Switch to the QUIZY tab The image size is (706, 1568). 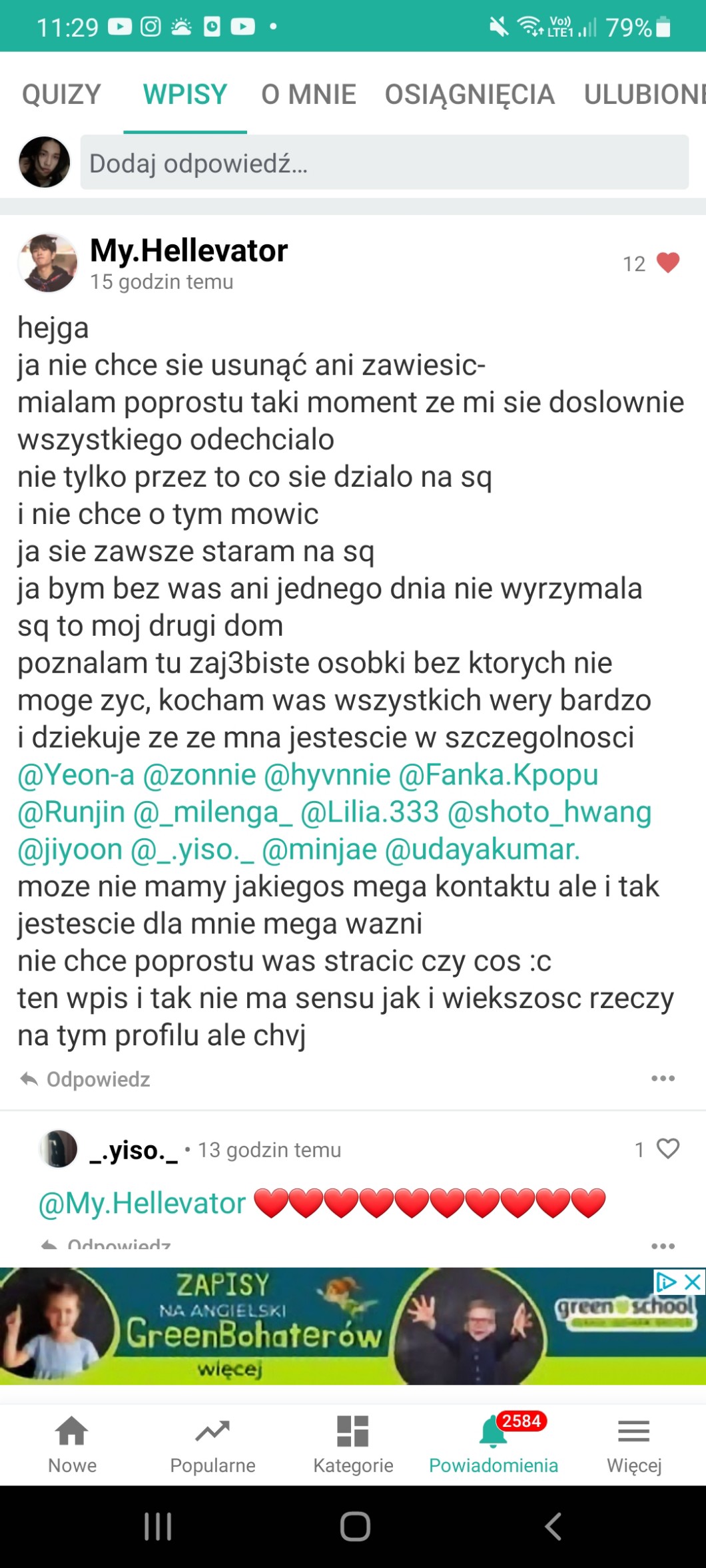coord(61,95)
